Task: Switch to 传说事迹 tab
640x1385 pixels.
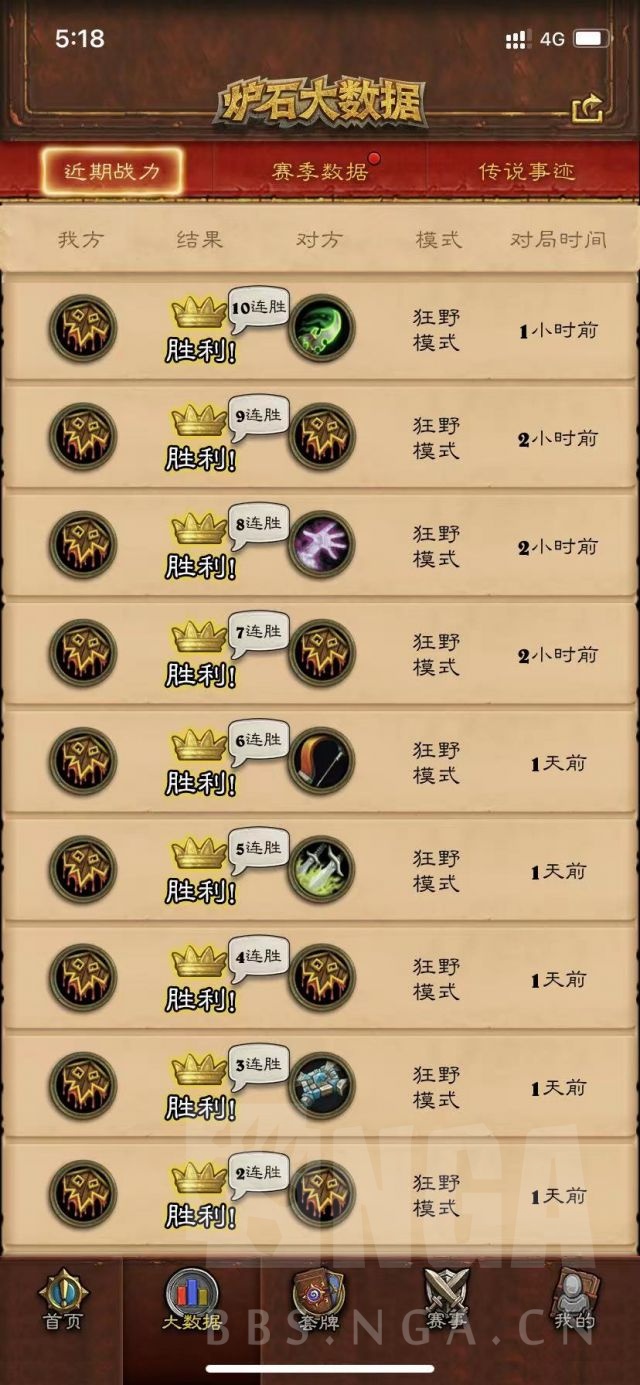Action: click(x=527, y=171)
